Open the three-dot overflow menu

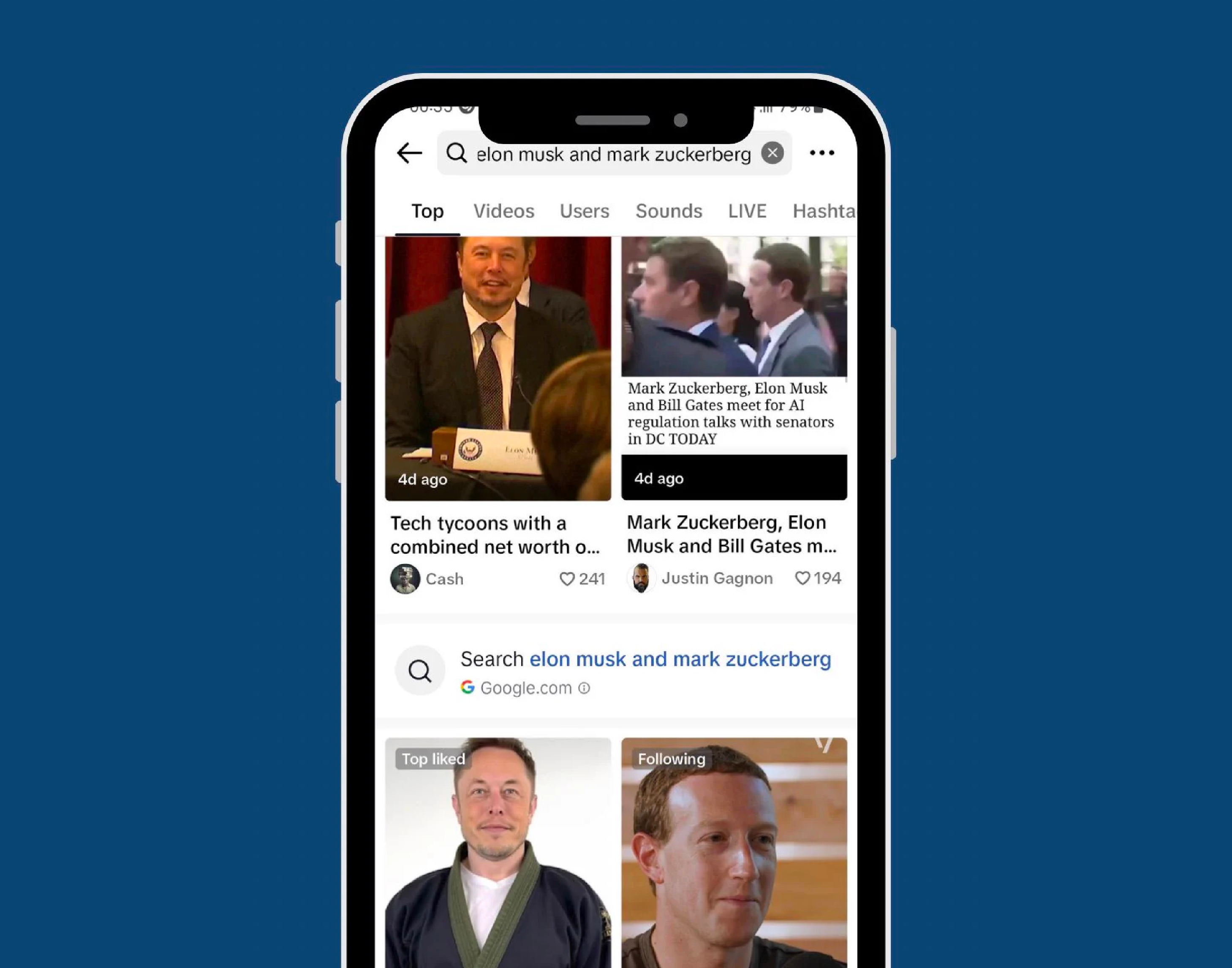tap(822, 153)
